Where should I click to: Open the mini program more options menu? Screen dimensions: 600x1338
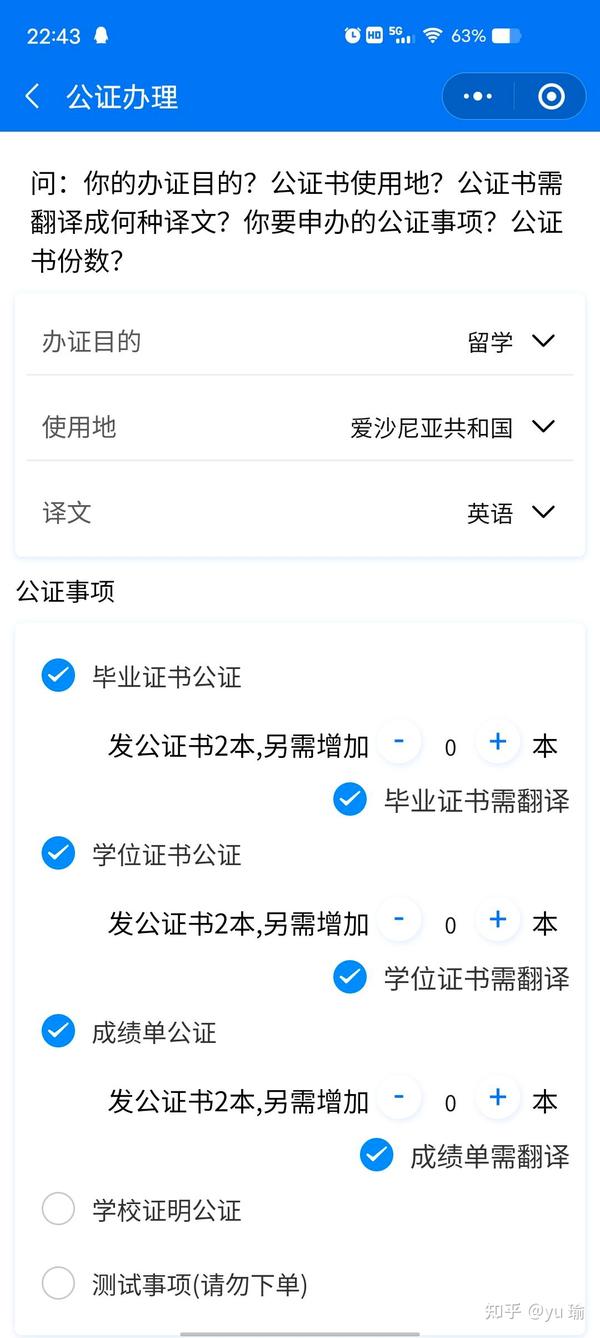[478, 97]
